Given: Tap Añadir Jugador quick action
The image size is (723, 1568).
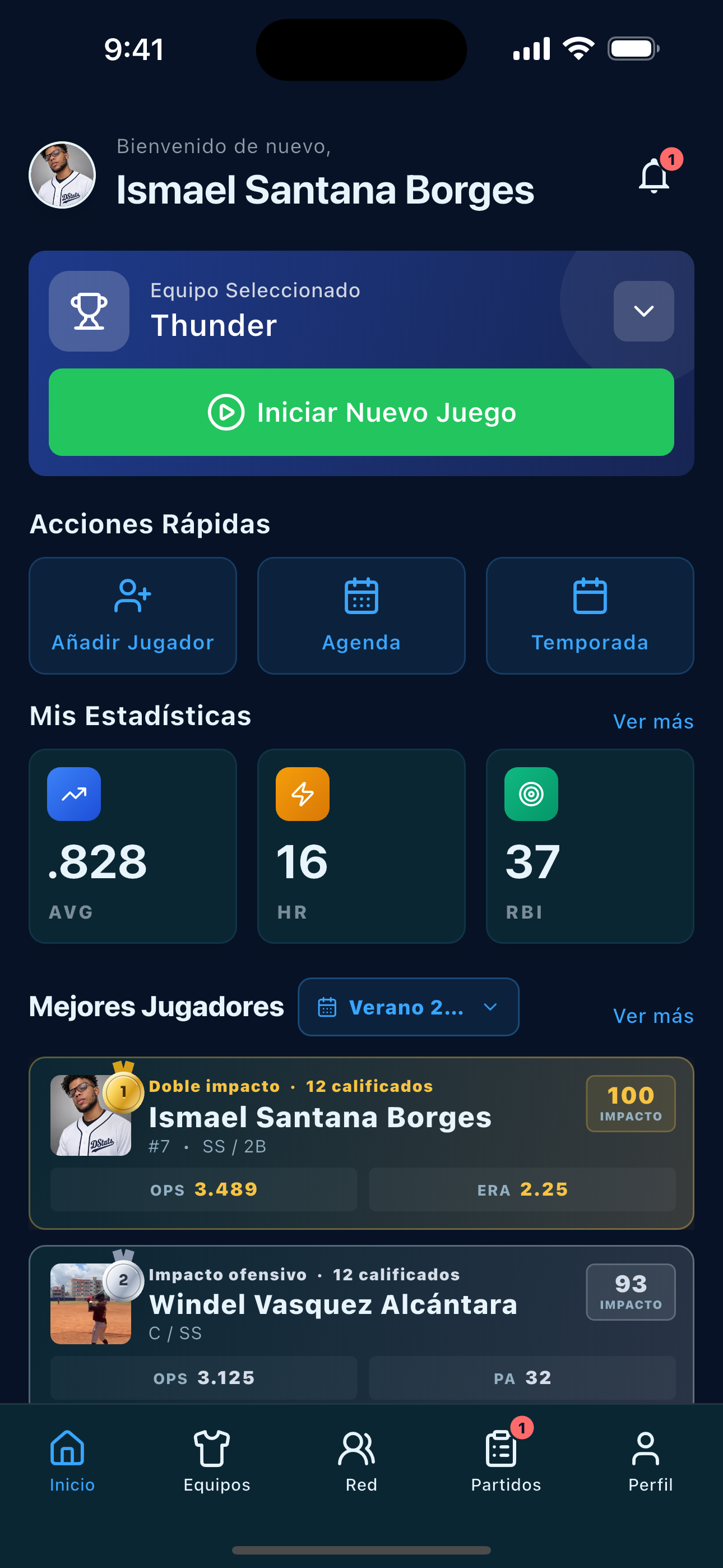Looking at the screenshot, I should click(x=133, y=615).
